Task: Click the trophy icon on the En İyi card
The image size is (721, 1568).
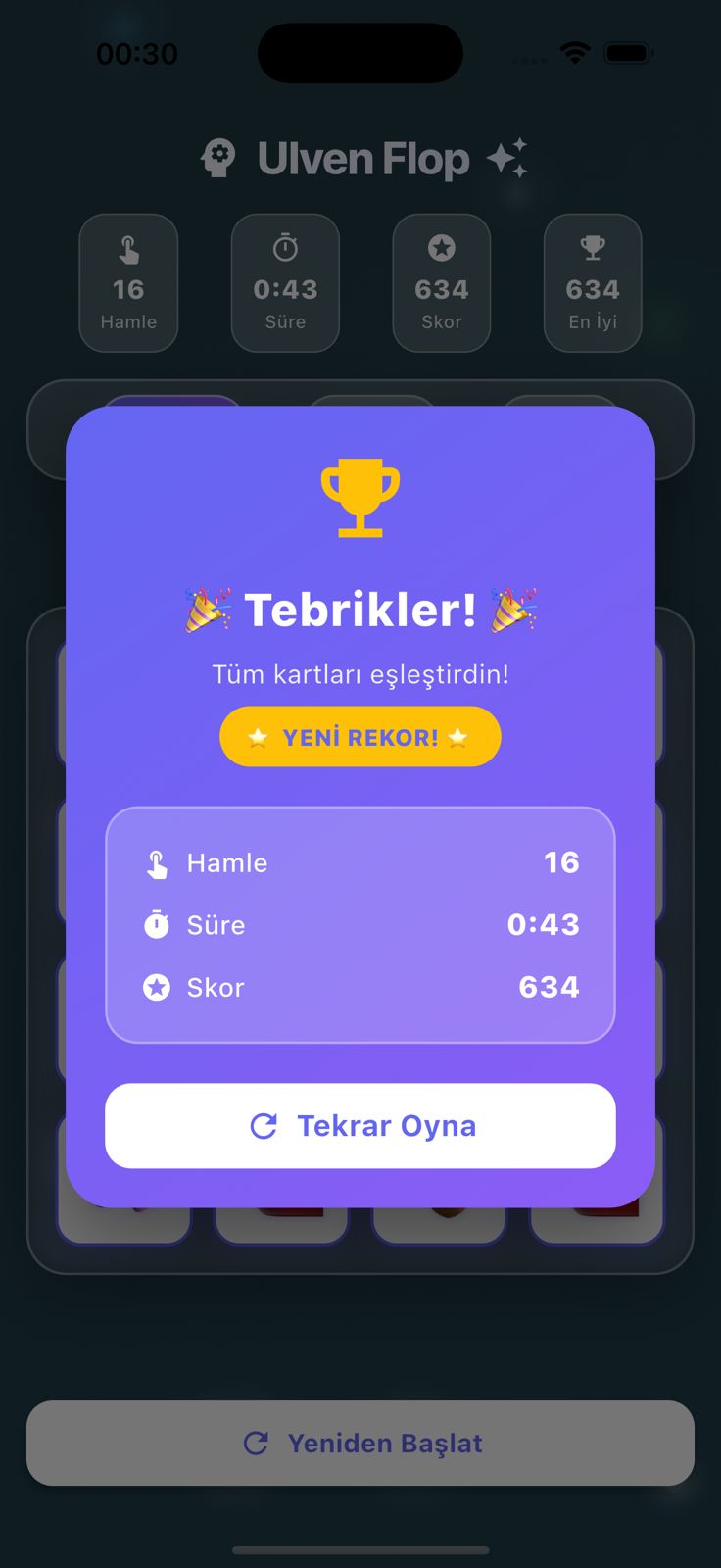Action: coord(593,249)
